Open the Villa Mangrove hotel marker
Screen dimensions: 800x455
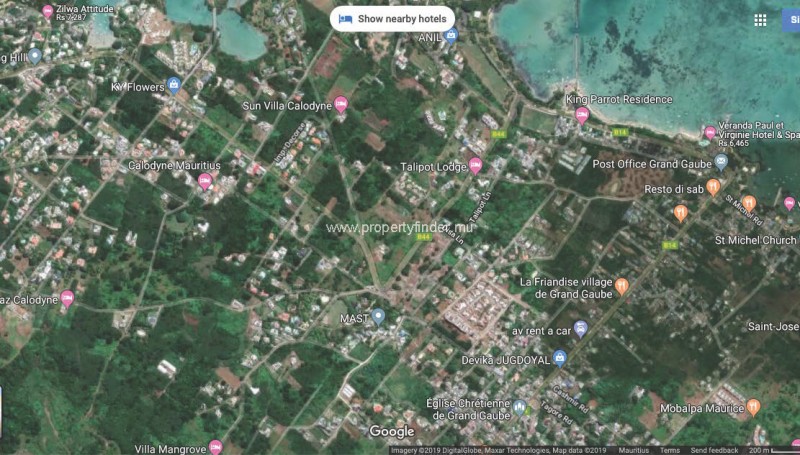215,447
